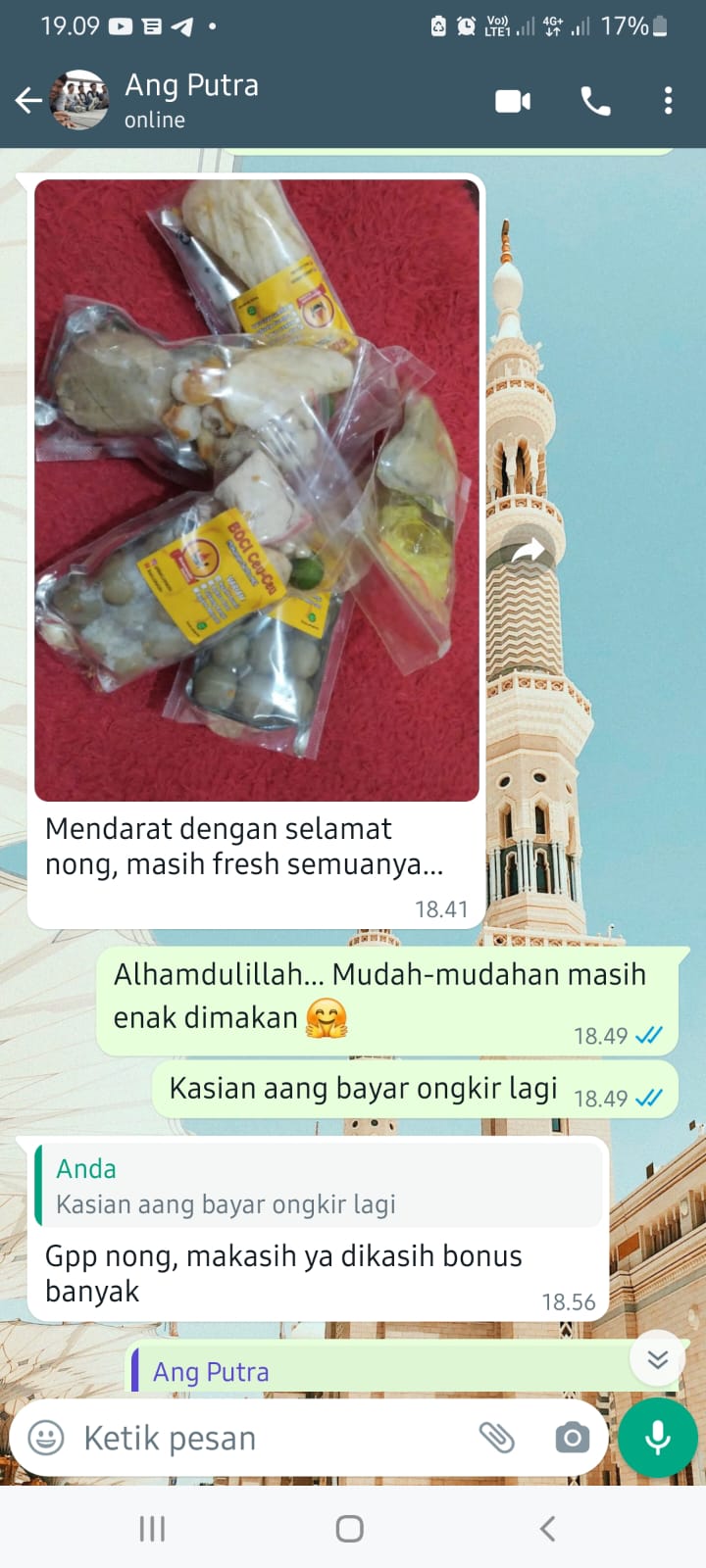
Task: Open Ang Putra's contact info
Action: (x=191, y=99)
